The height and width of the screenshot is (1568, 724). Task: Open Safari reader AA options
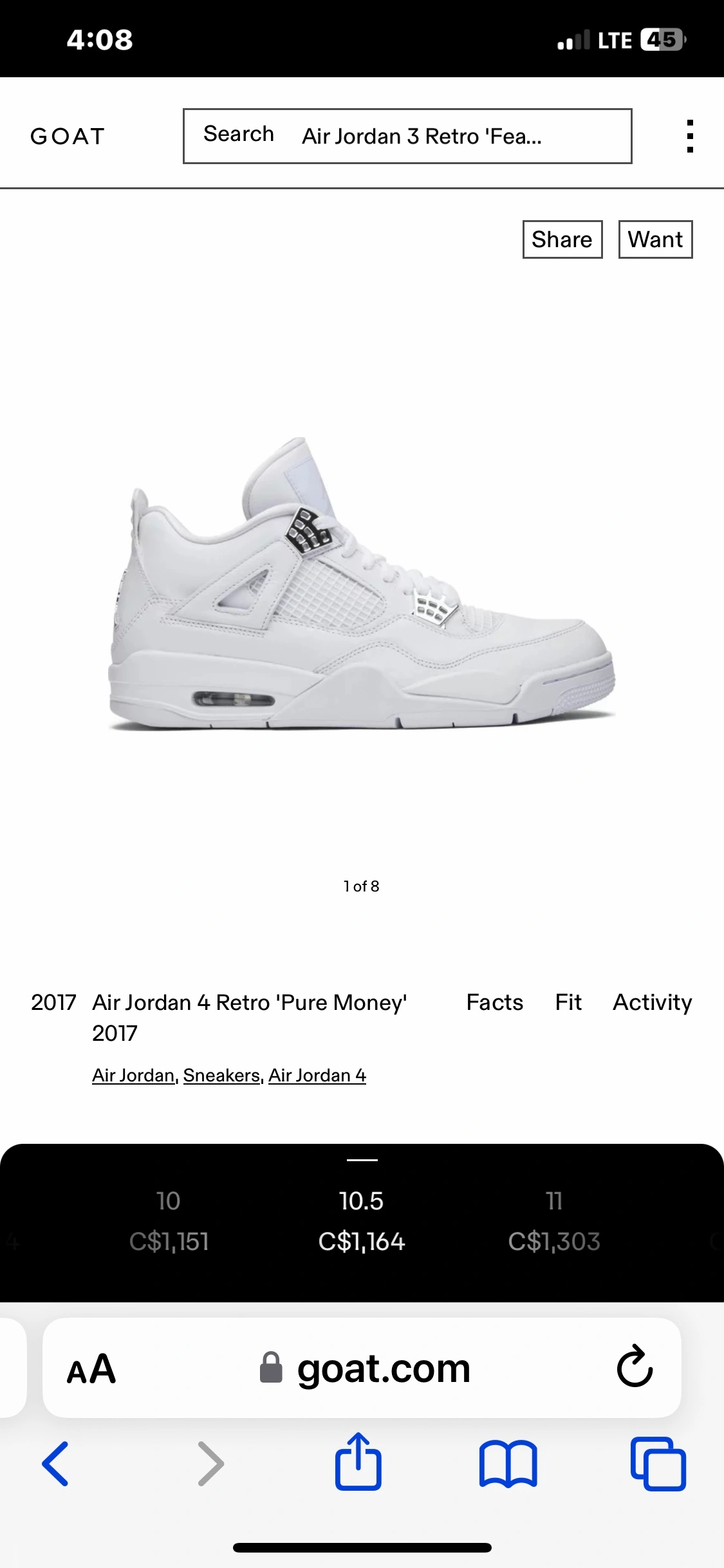(91, 1368)
